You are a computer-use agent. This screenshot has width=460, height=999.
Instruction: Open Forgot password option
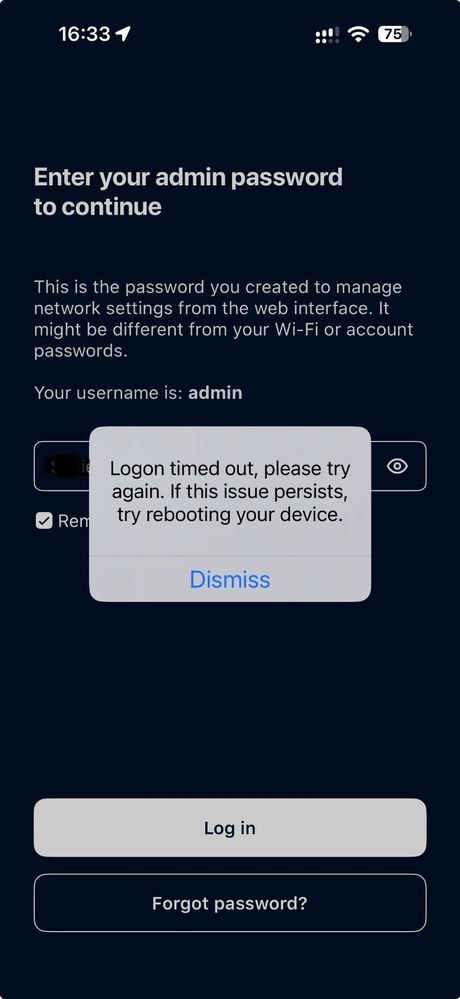230,903
